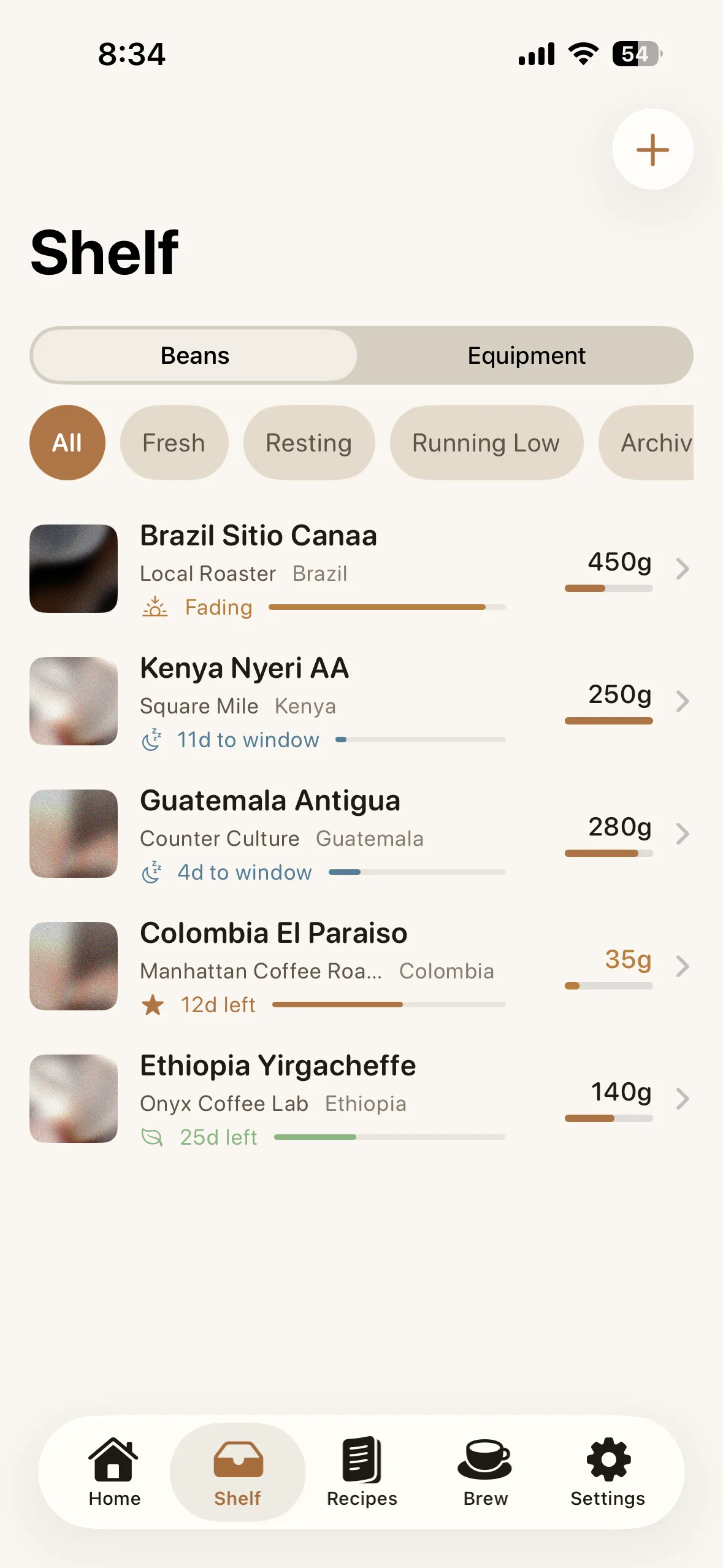
Task: Tap the leaf icon on Ethiopia Yirgacheffe
Action: click(153, 1136)
